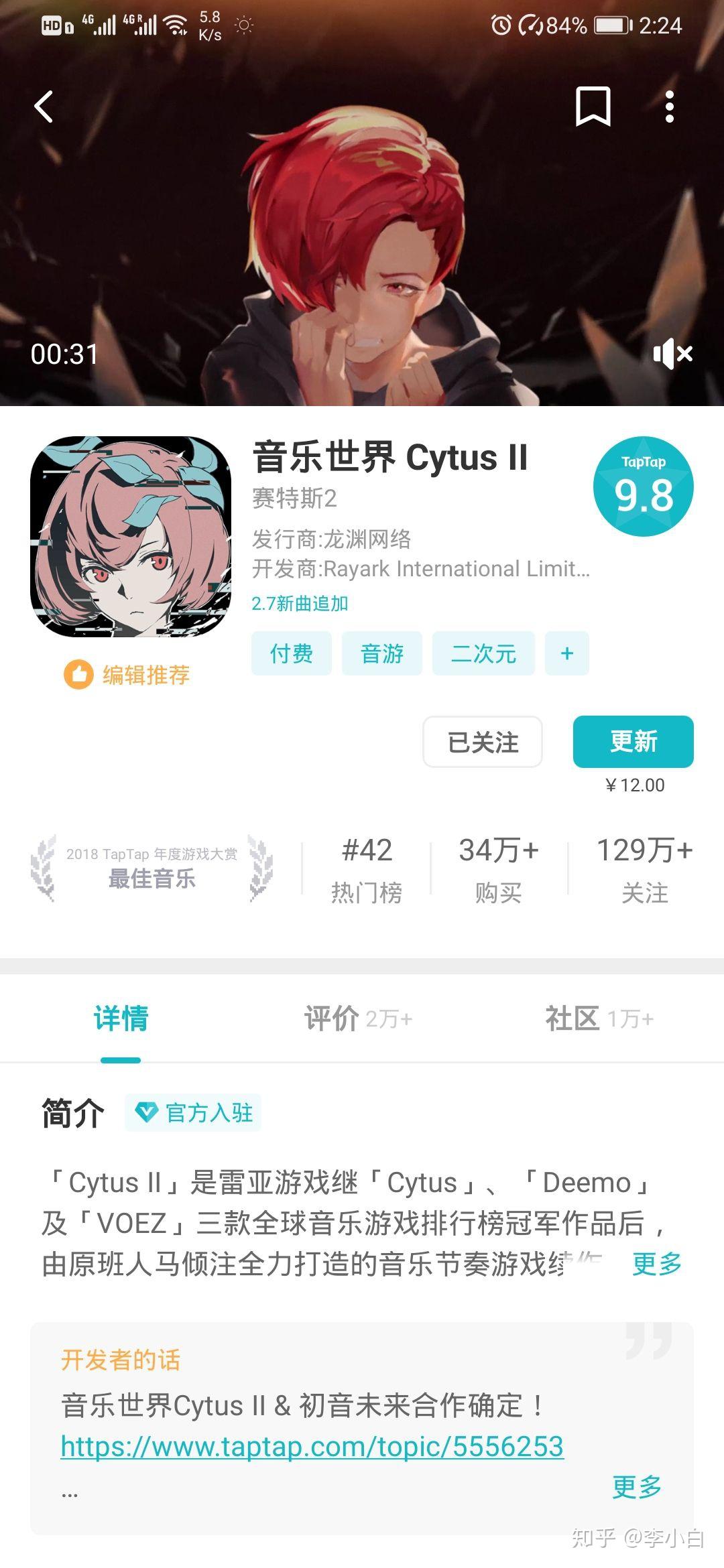
Task: Update the game with 更新 button
Action: pyautogui.click(x=633, y=741)
